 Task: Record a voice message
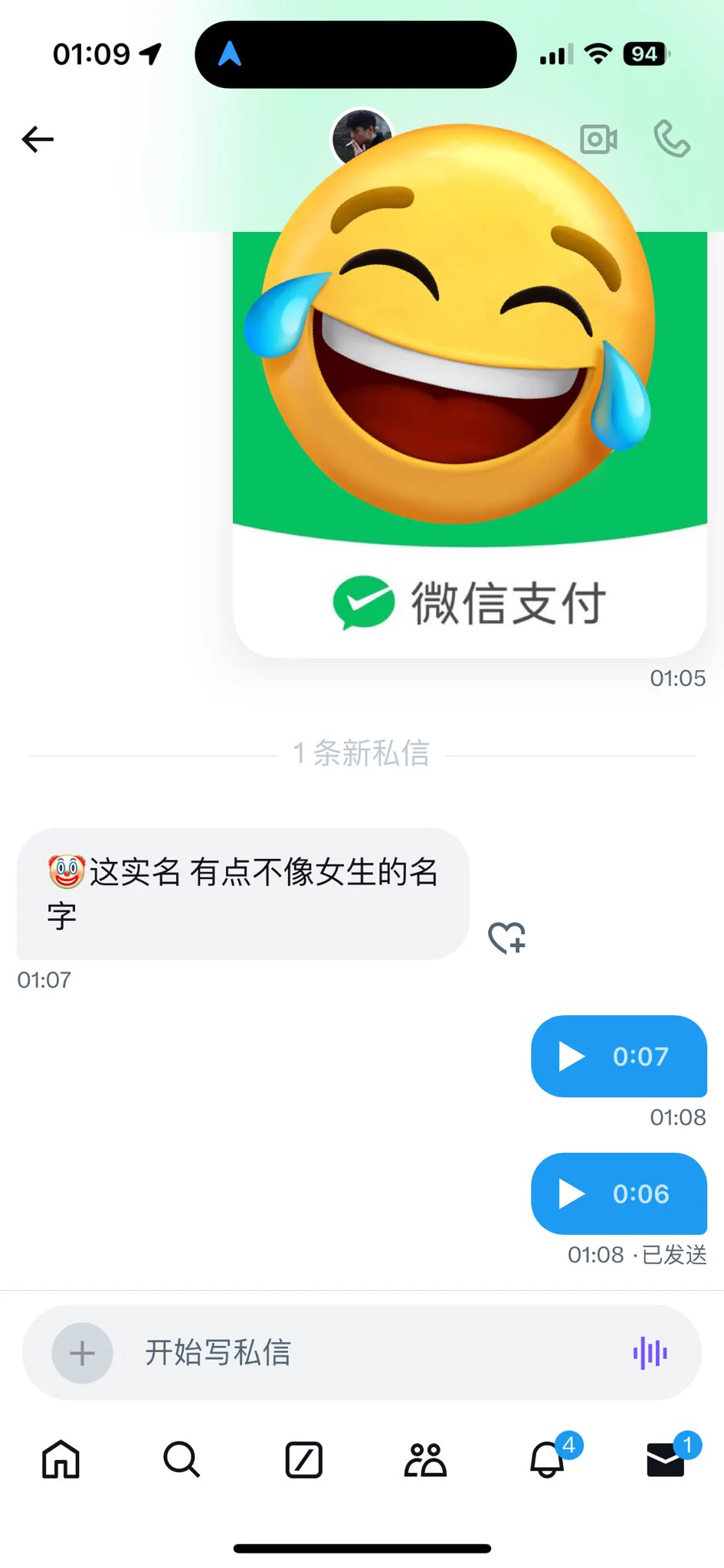650,1353
